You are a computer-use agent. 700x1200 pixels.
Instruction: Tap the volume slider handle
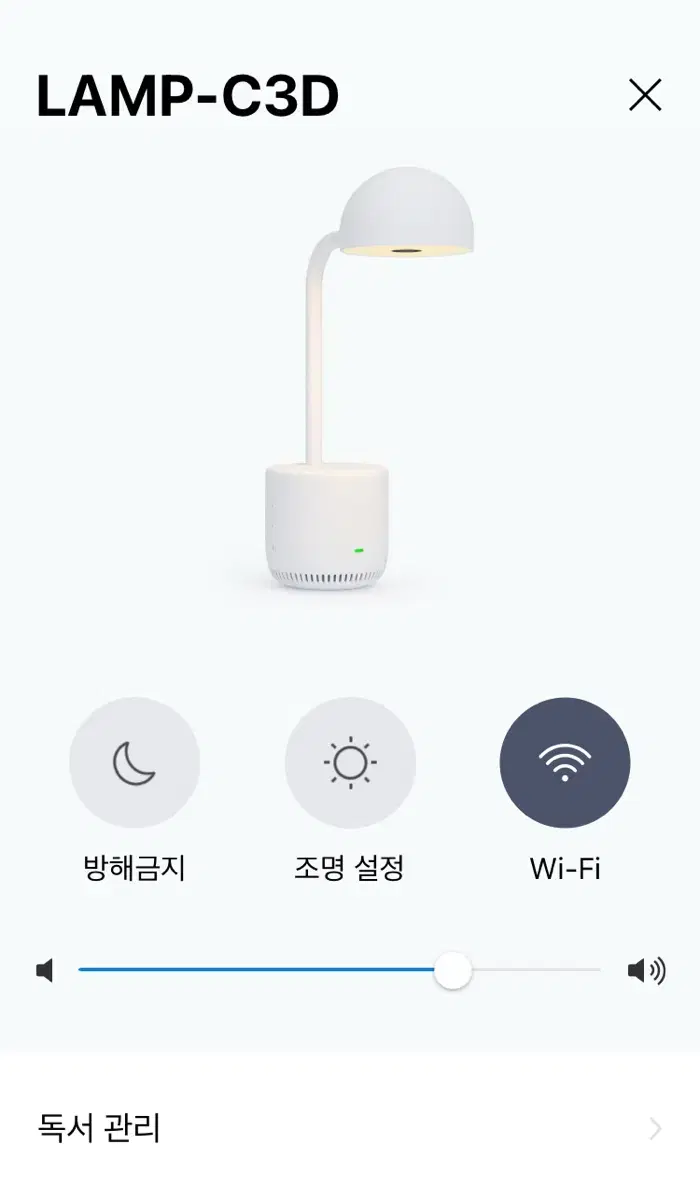453,970
